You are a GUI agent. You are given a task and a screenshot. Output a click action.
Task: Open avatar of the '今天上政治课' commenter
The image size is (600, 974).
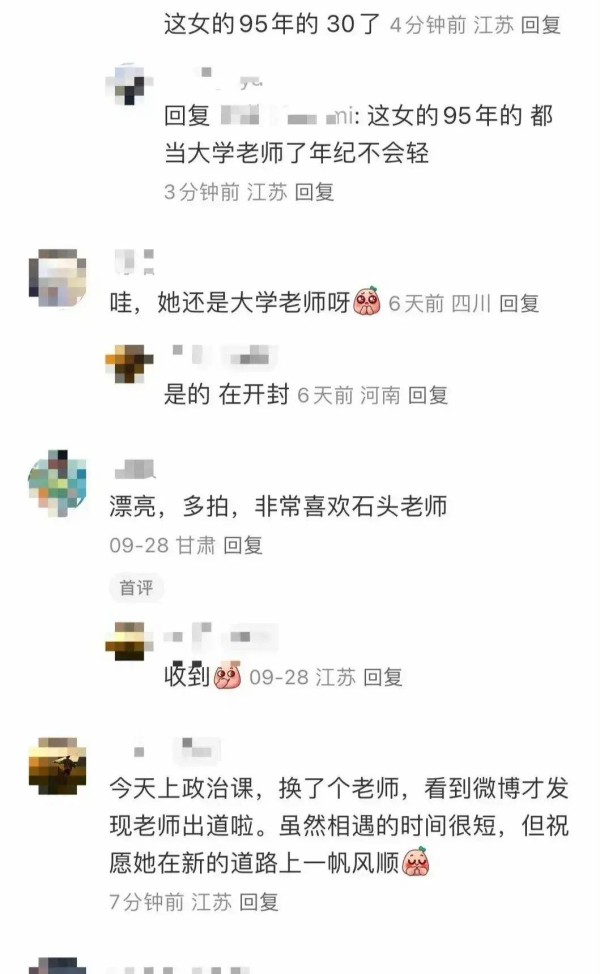(57, 767)
